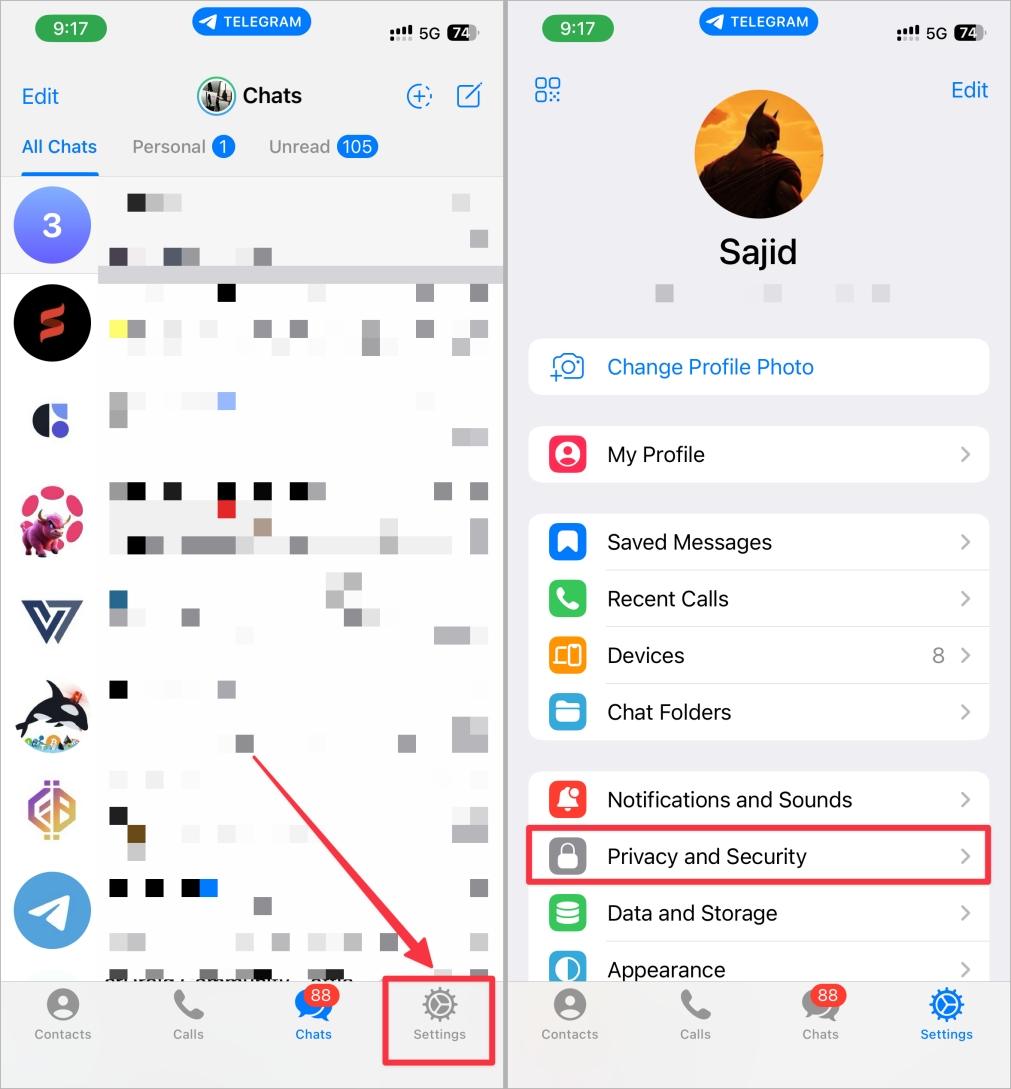Open the QR code icon
The height and width of the screenshot is (1089, 1011).
point(548,90)
